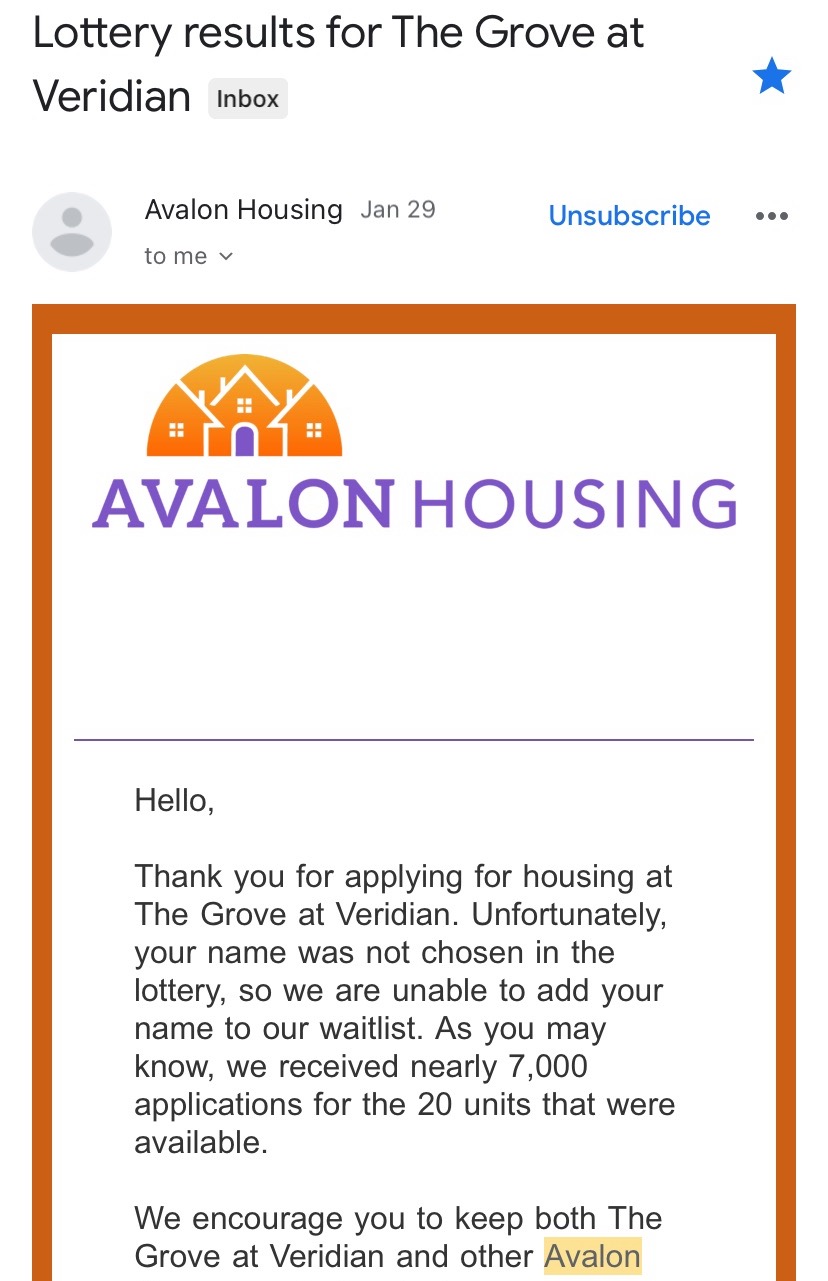This screenshot has height=1281, width=828.
Task: Tap the Inbox label chip
Action: click(247, 99)
